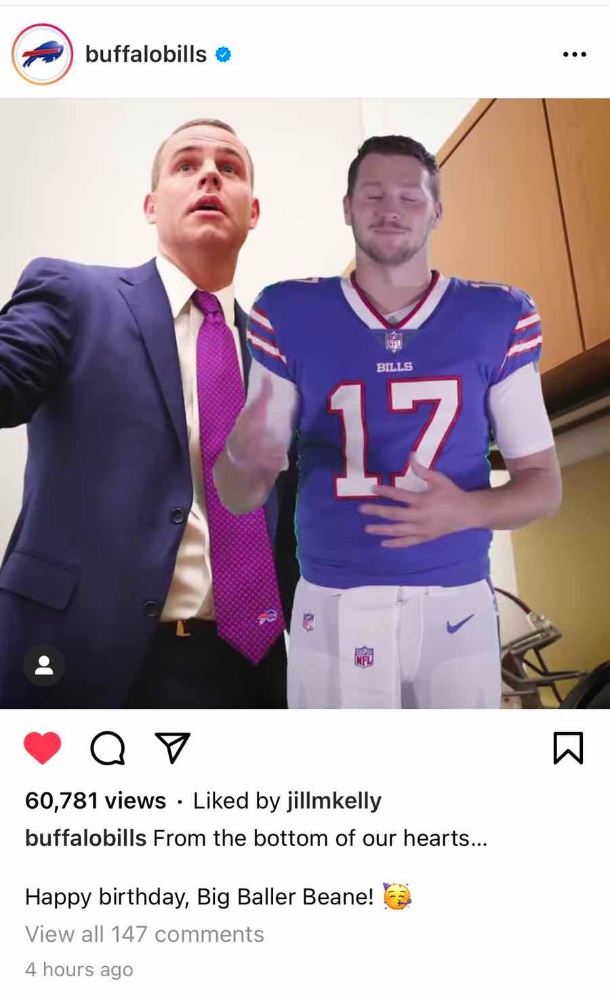Unlike the post with the heart icon
610x1000 pixels.
coord(42,747)
